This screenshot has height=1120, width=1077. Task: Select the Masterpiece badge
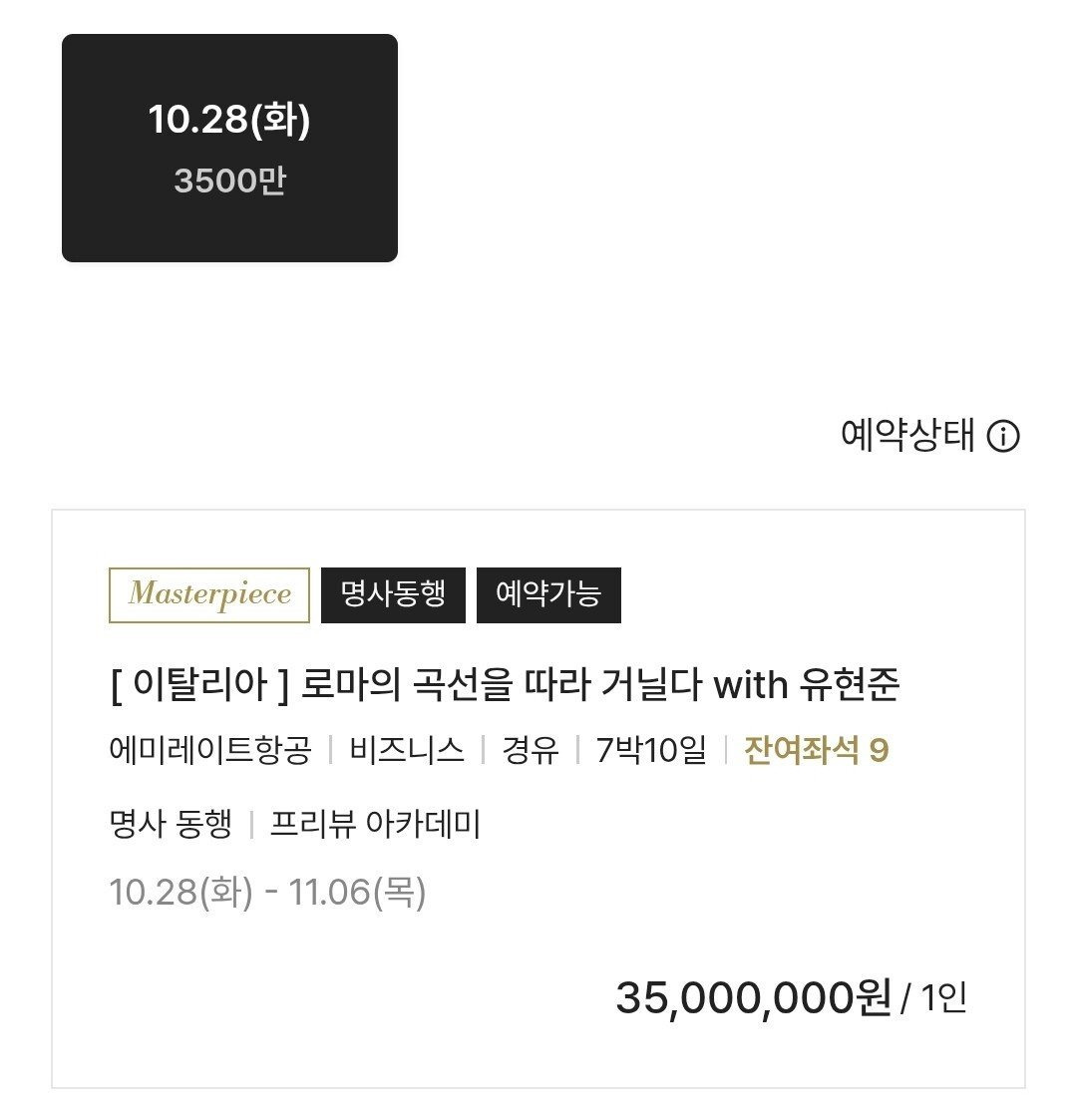[209, 593]
